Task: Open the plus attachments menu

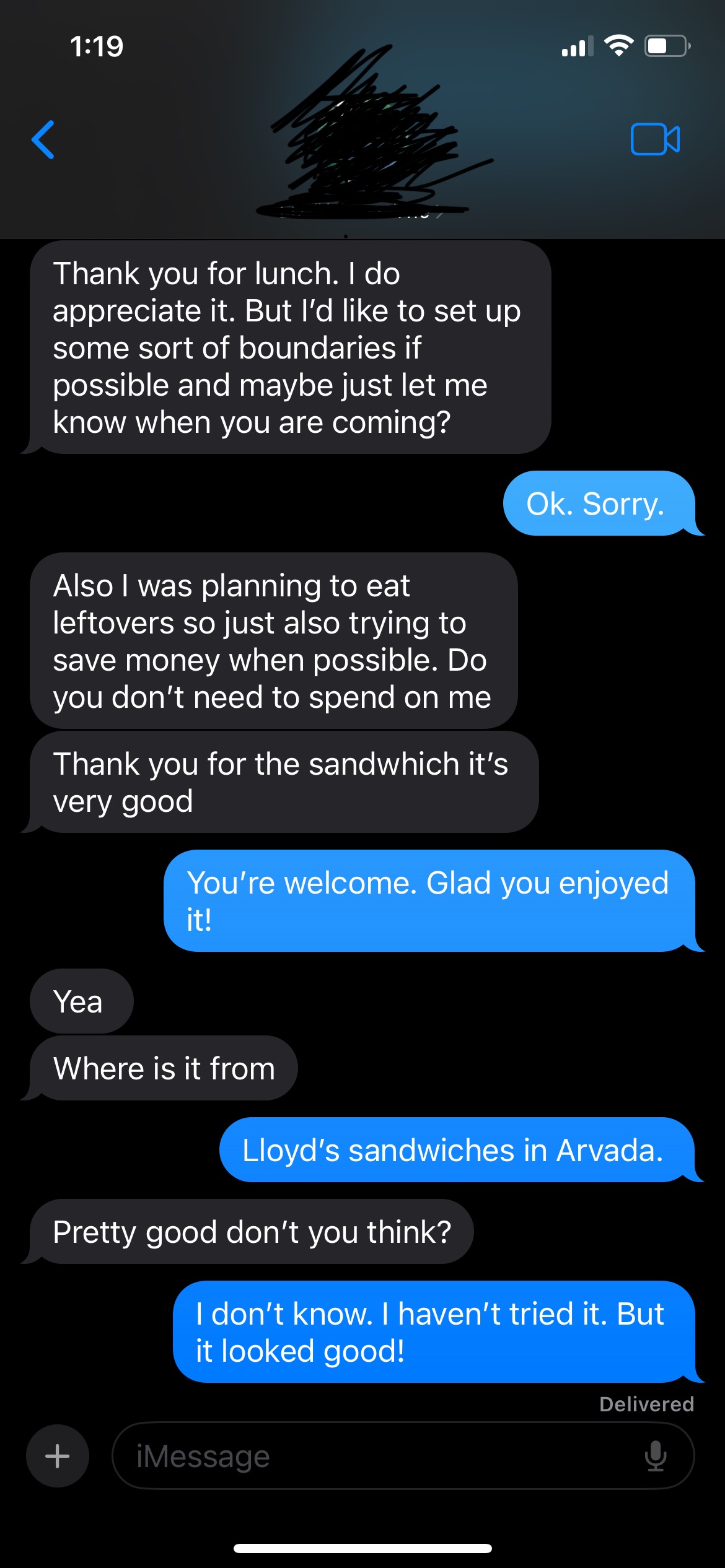Action: 58,1456
